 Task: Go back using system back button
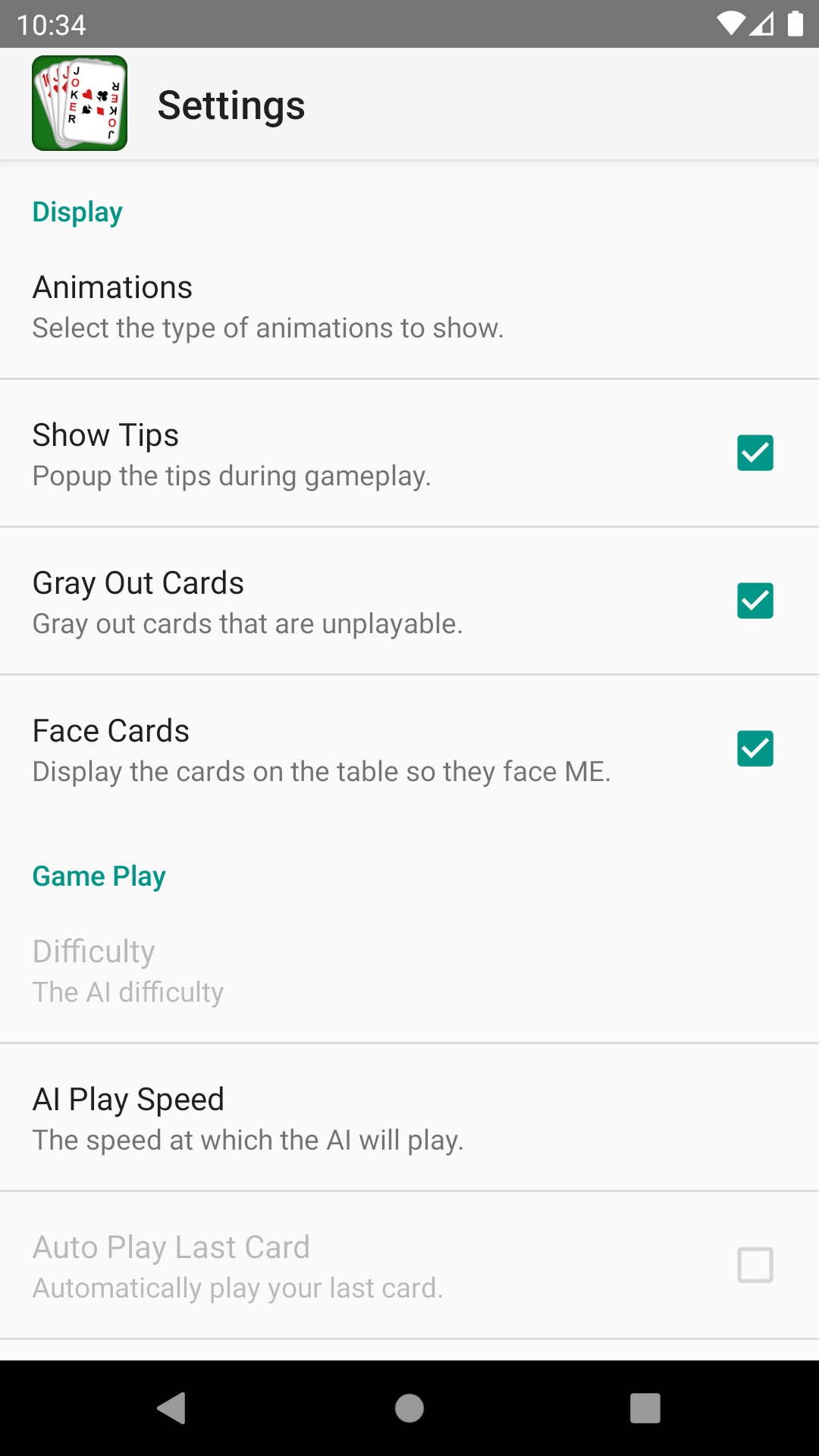pos(172,1408)
